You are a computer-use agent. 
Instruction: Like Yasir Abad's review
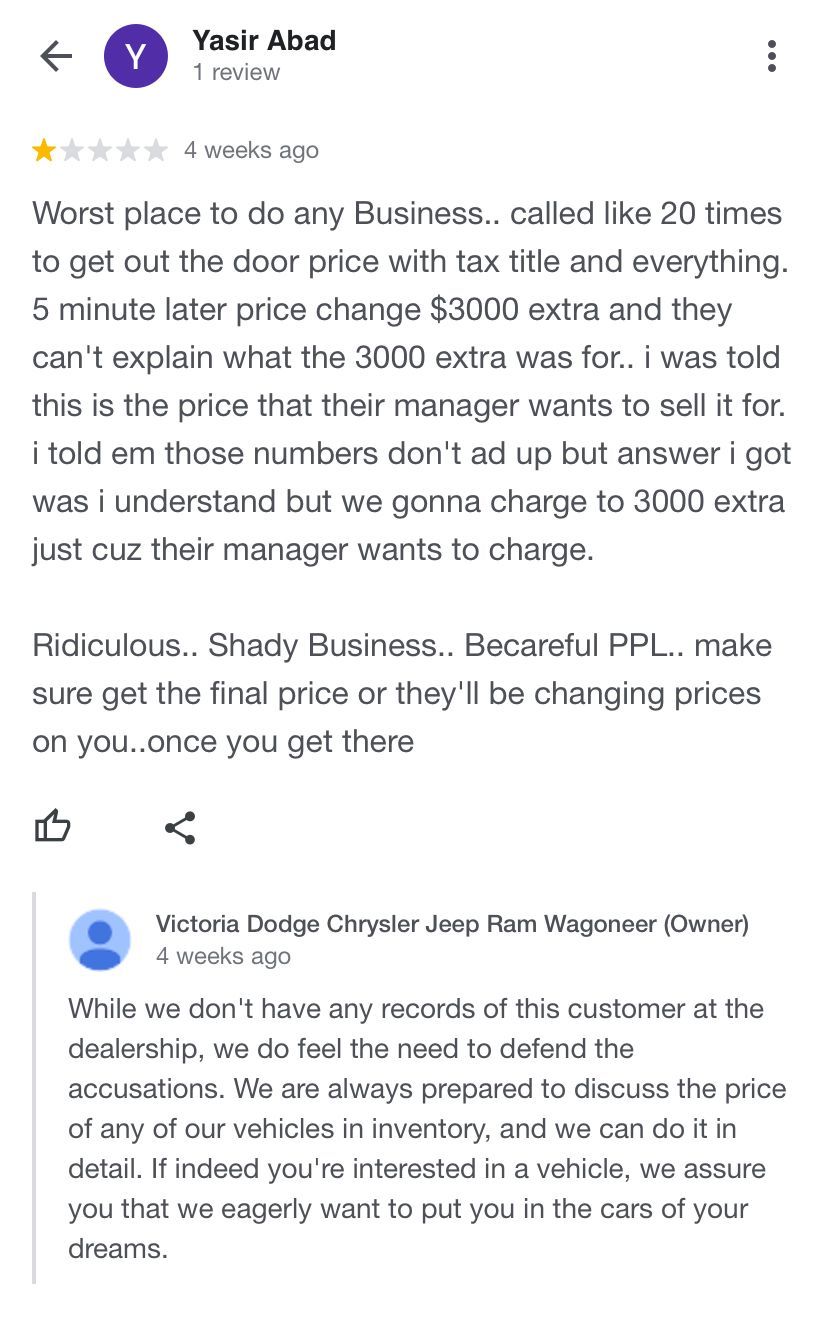pos(53,827)
